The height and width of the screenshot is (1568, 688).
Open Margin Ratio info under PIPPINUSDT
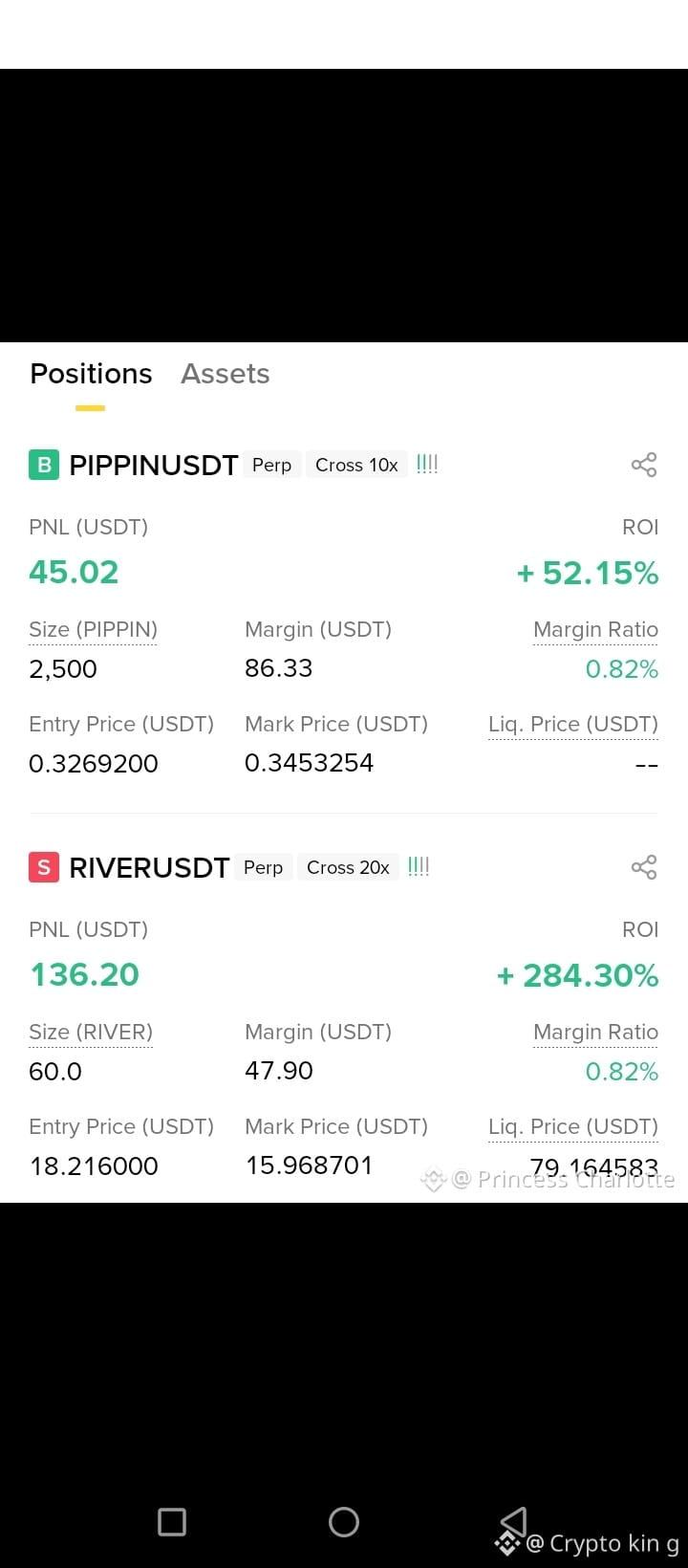click(595, 630)
